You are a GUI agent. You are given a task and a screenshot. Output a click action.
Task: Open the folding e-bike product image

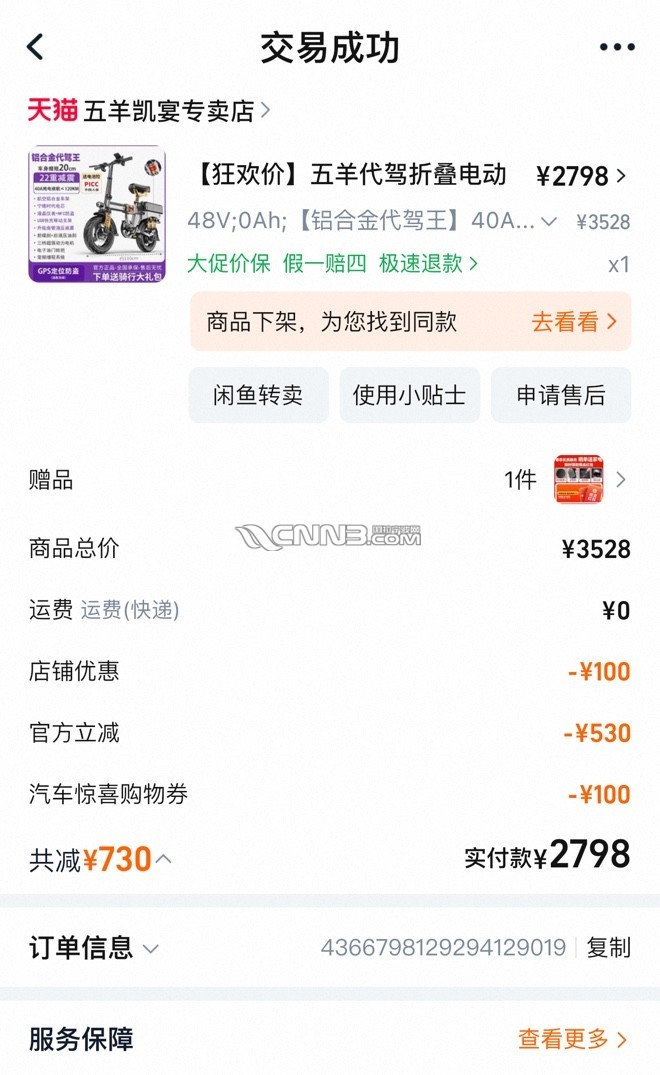tap(97, 214)
